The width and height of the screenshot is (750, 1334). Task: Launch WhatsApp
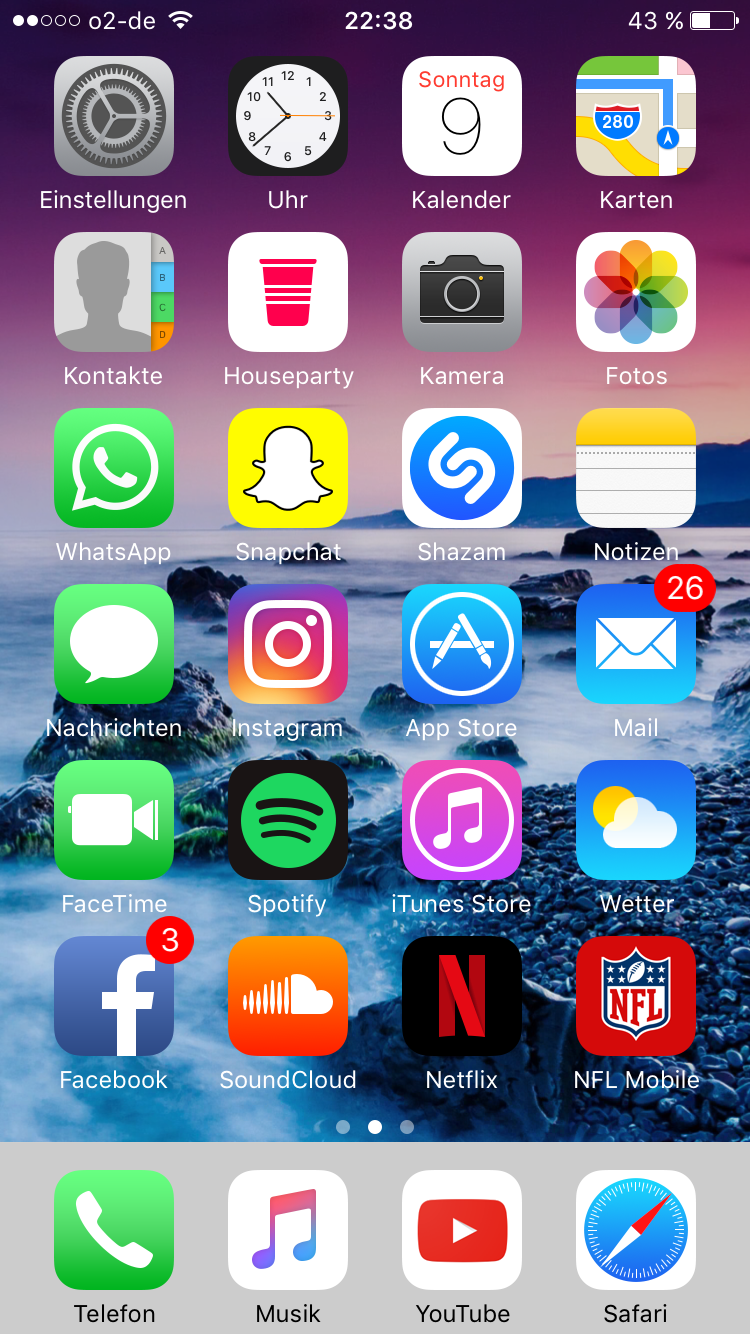pyautogui.click(x=113, y=468)
